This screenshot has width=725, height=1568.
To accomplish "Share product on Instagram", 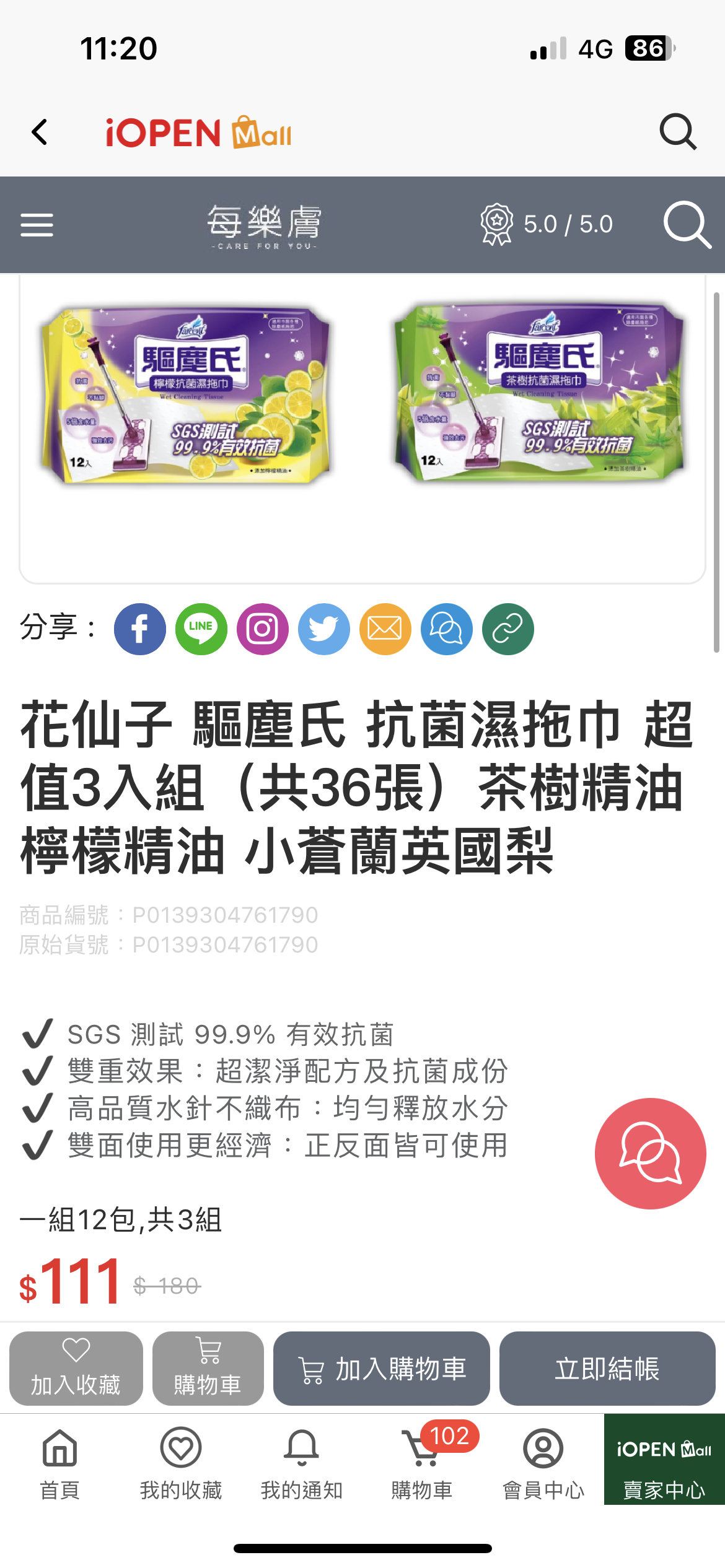I will pyautogui.click(x=263, y=629).
